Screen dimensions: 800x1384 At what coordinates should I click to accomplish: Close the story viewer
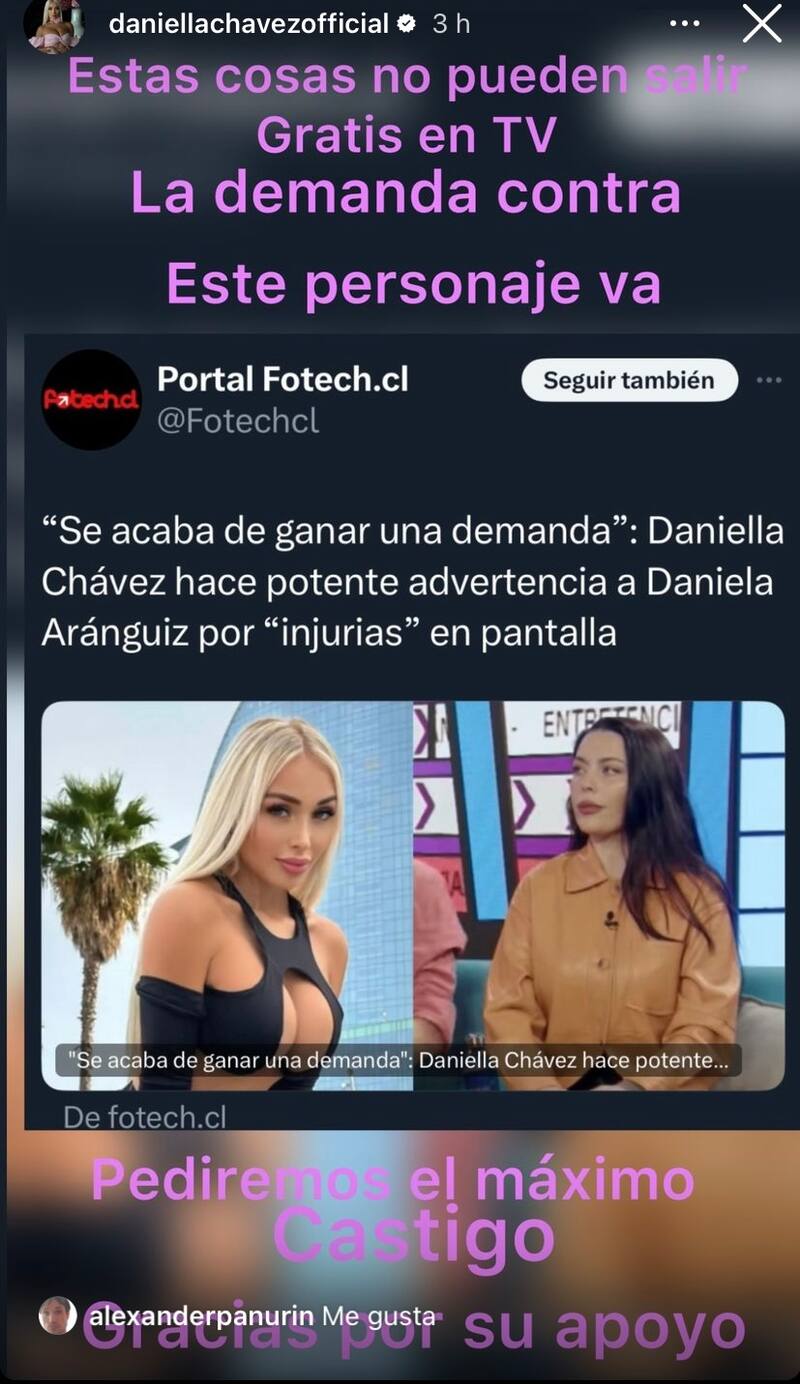[762, 24]
